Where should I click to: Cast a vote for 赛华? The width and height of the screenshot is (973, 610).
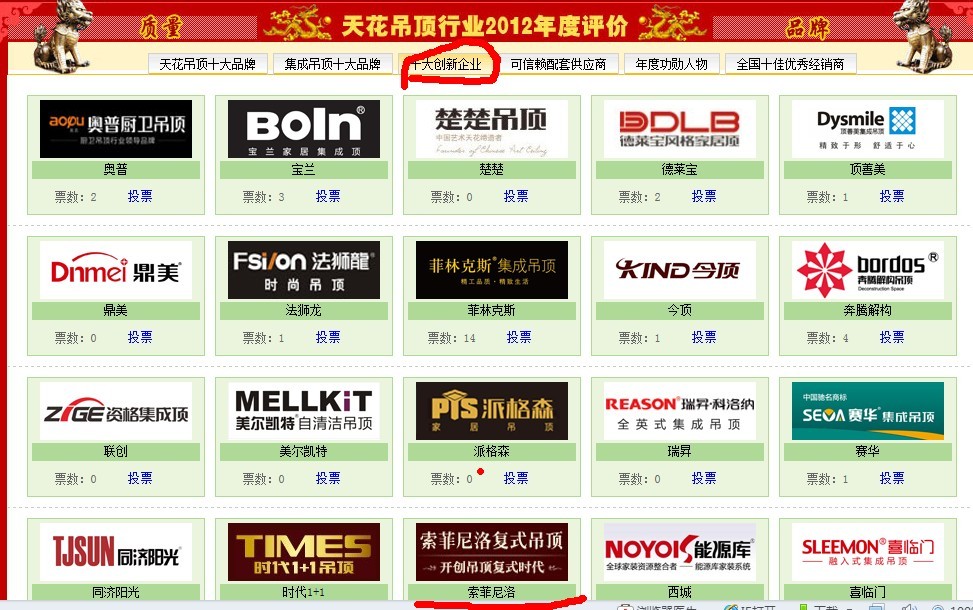coord(892,478)
